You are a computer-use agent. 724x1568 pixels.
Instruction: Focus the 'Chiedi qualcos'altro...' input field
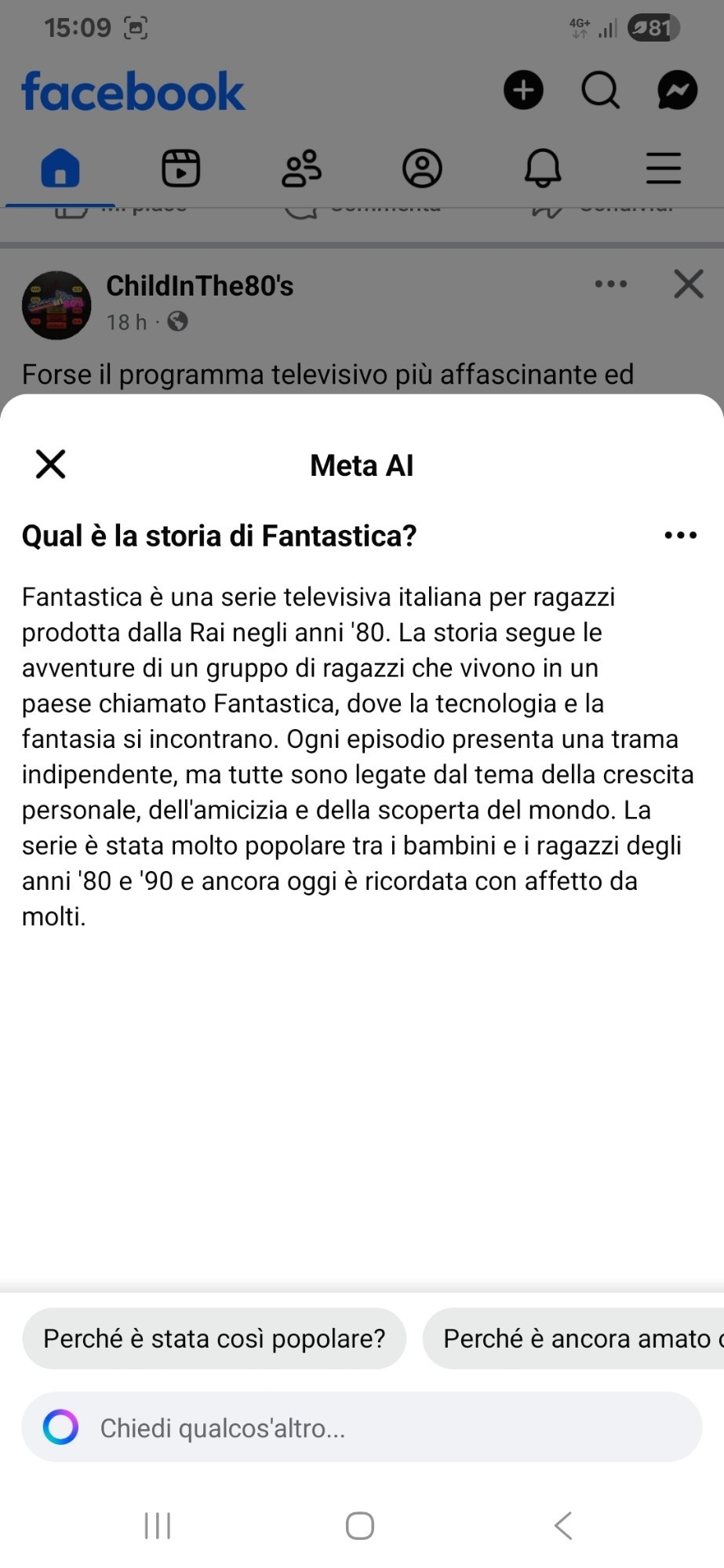pyautogui.click(x=362, y=1427)
